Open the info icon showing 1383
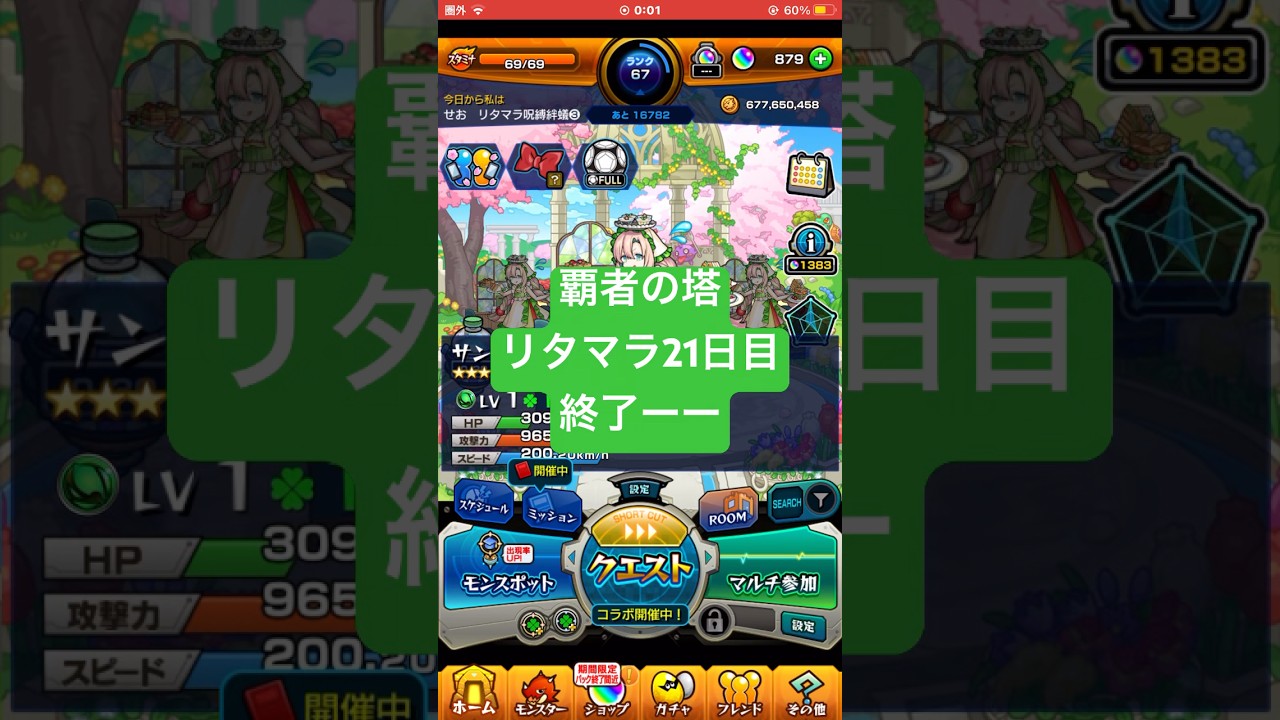The image size is (1280, 720). click(x=810, y=248)
